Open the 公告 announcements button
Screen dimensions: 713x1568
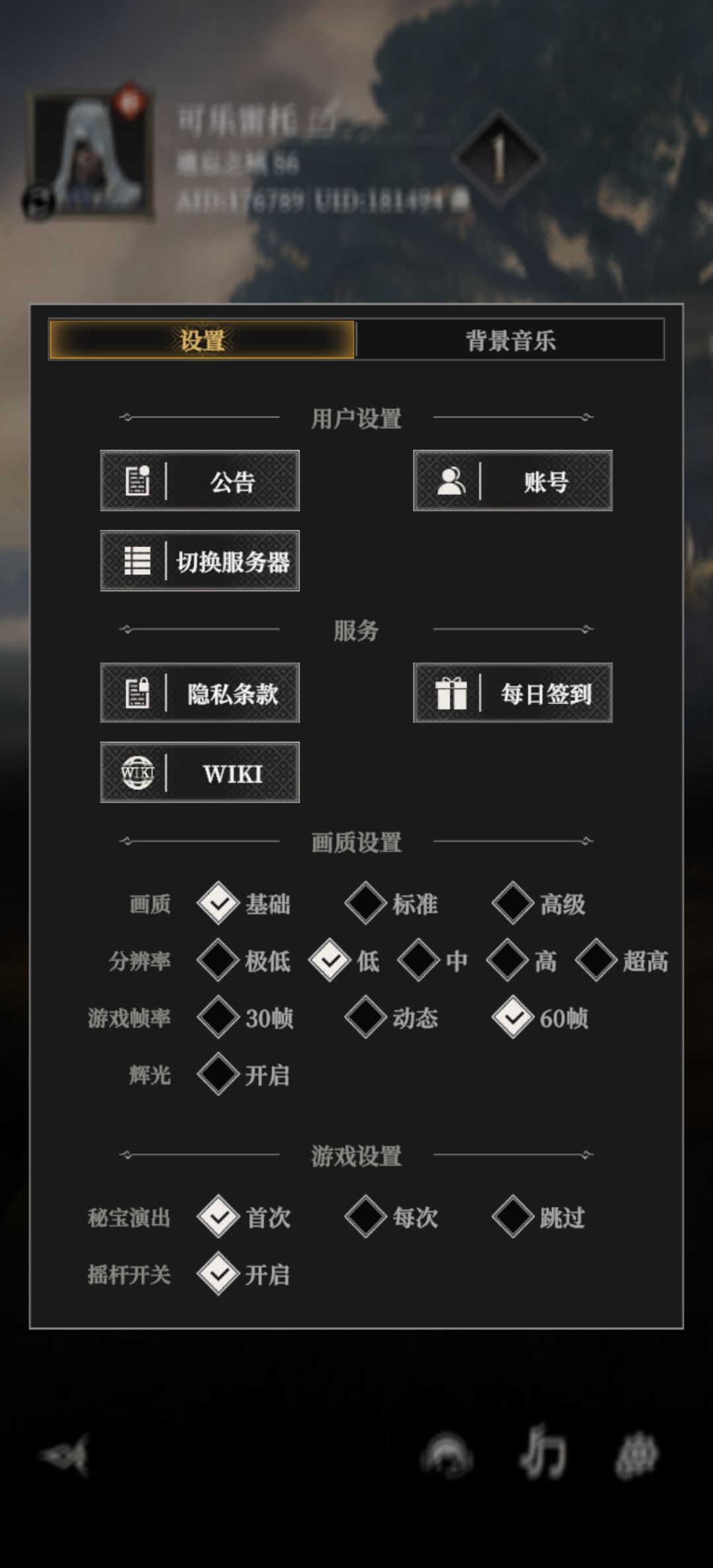[199, 480]
